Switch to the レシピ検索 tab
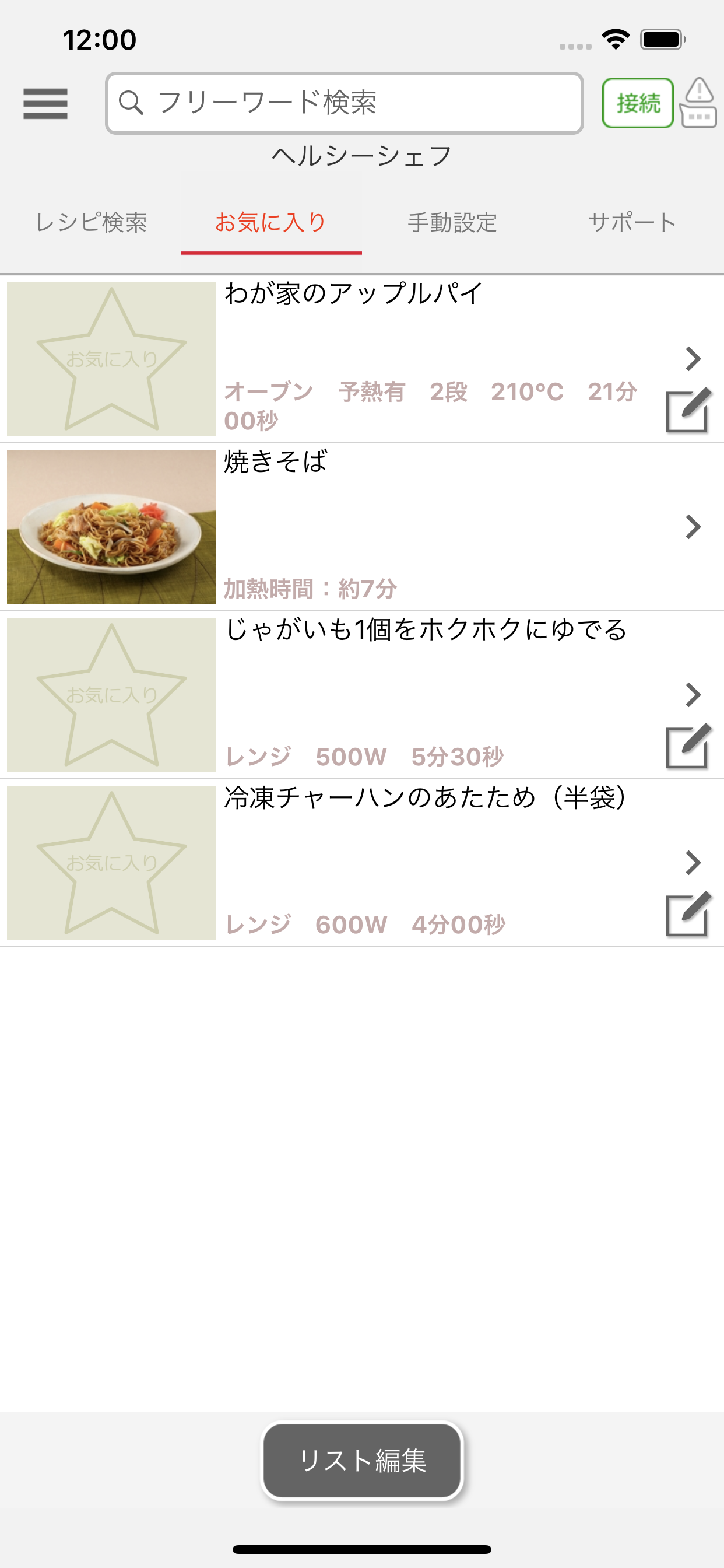 (x=92, y=223)
